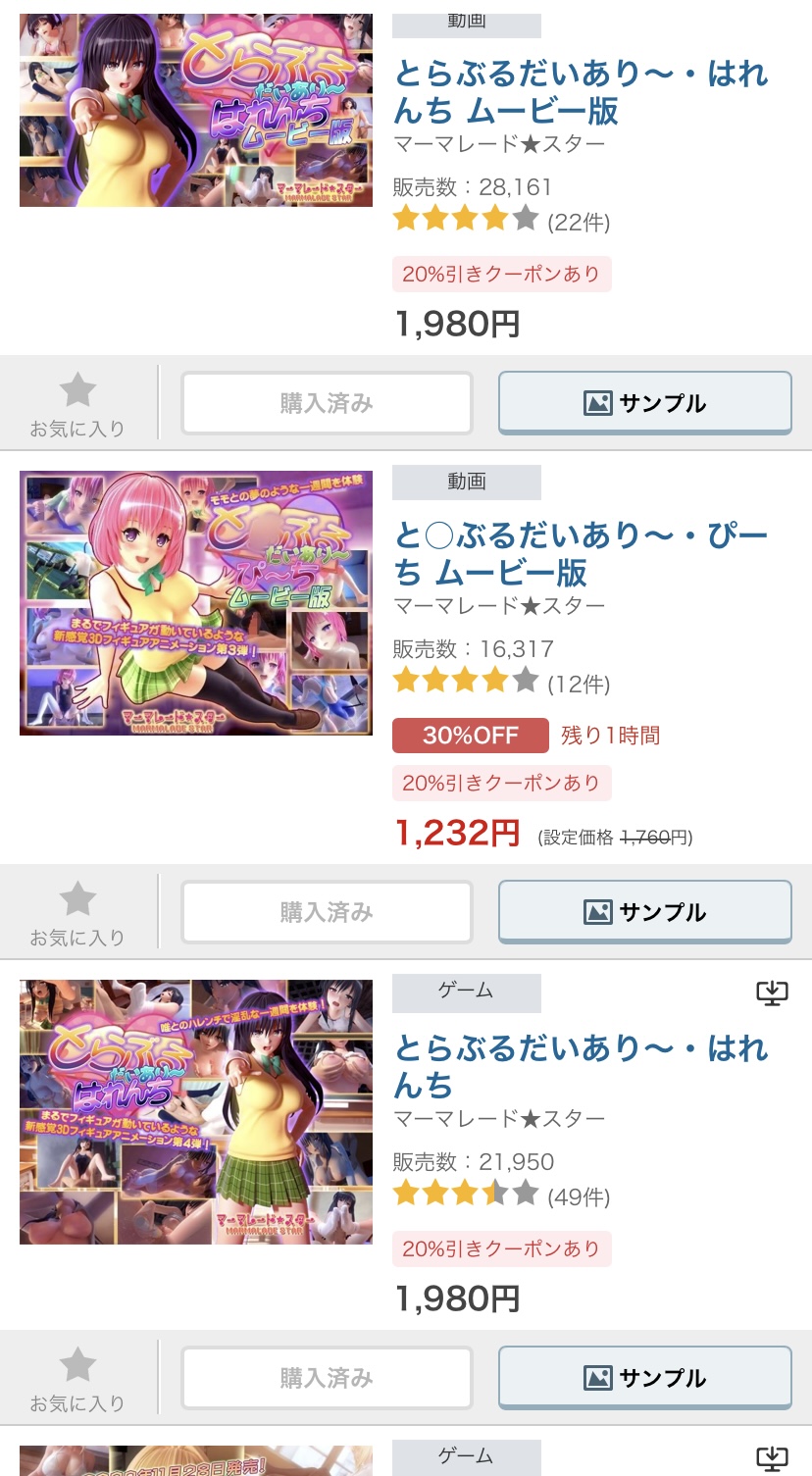The height and width of the screenshot is (1476, 812).
Task: Open the はれんち ムービー版 product image
Action: pyautogui.click(x=196, y=110)
